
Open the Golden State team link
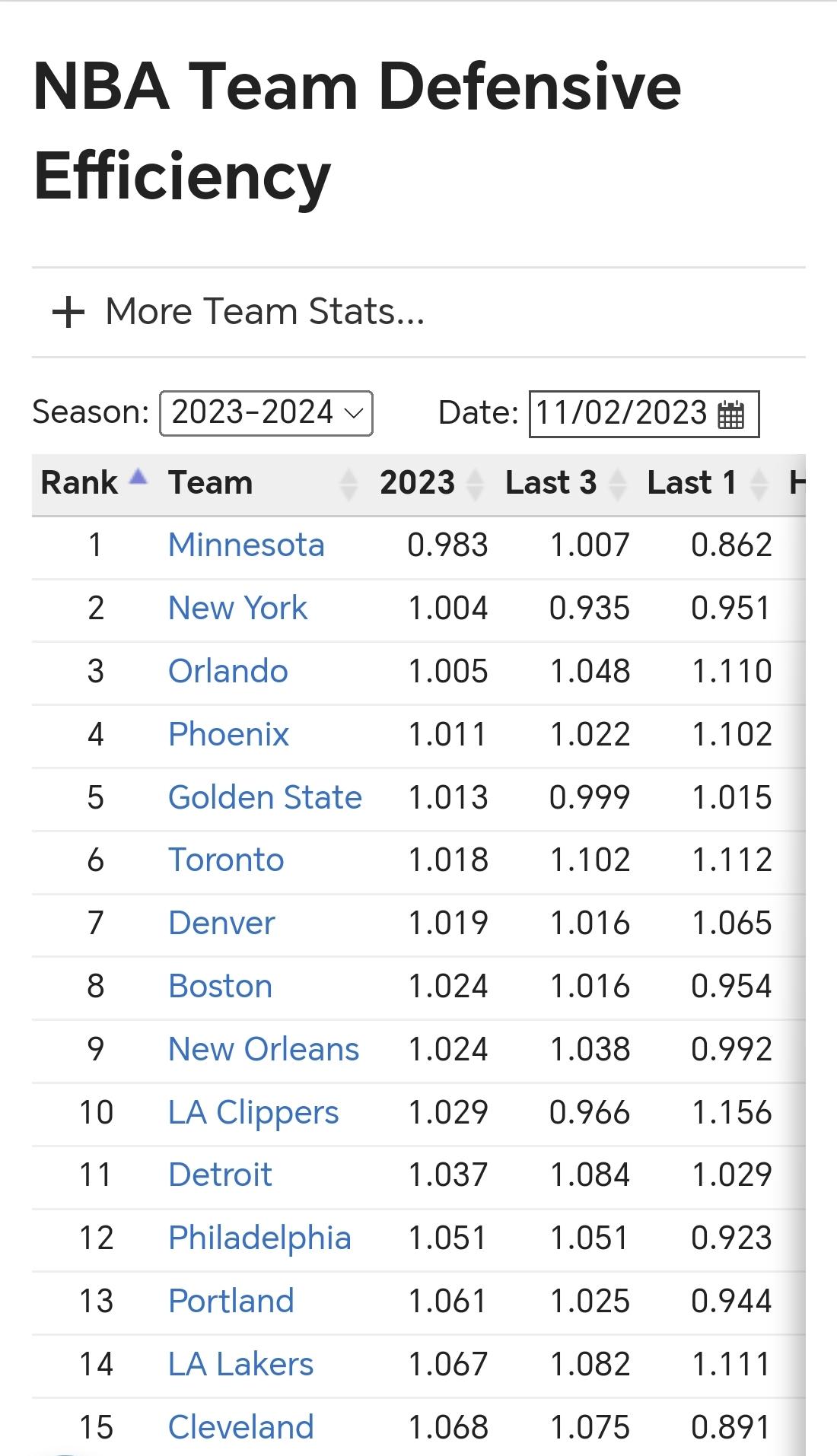pos(265,797)
